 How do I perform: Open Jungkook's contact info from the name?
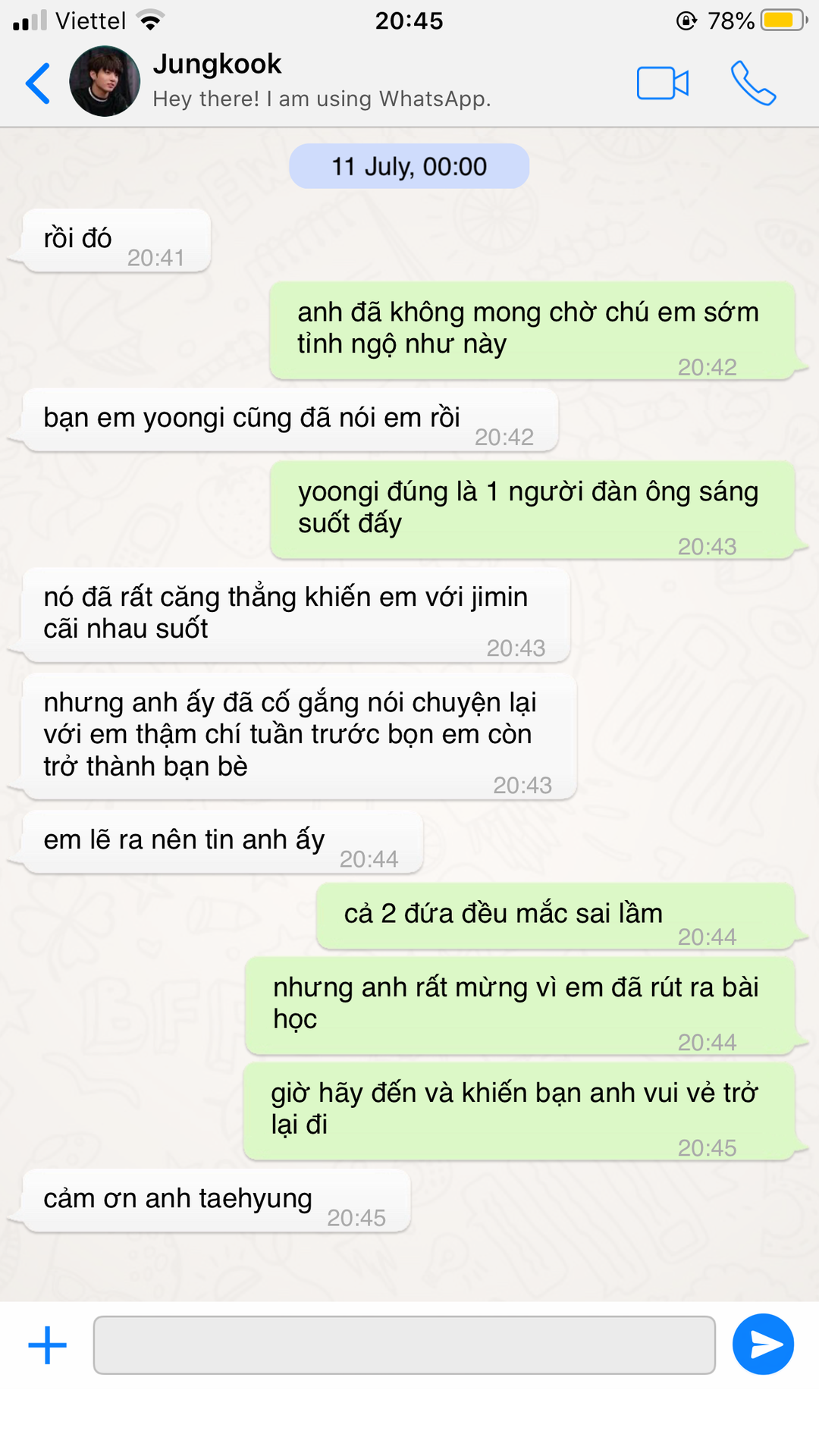pyautogui.click(x=217, y=64)
